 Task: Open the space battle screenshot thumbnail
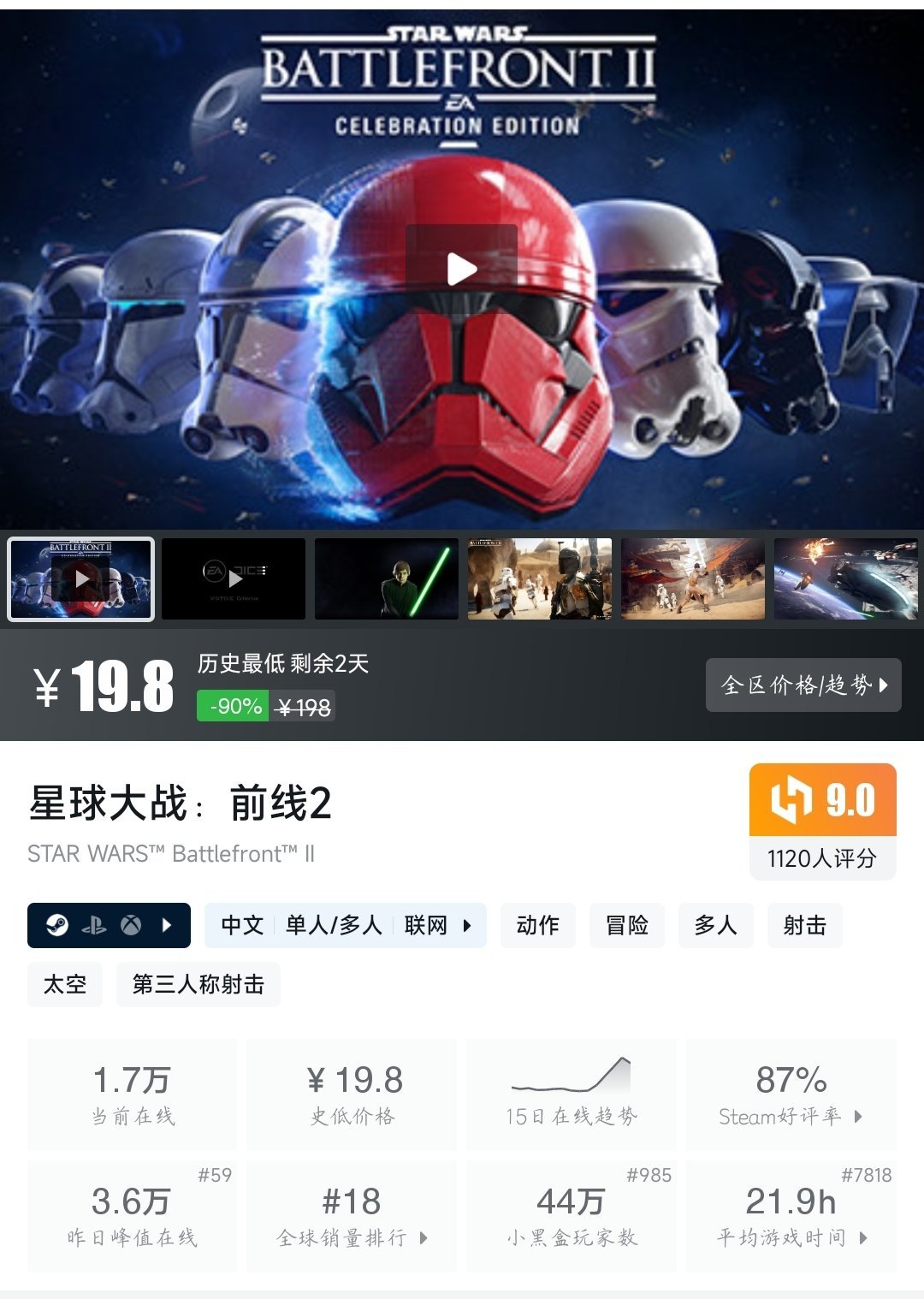tap(845, 578)
